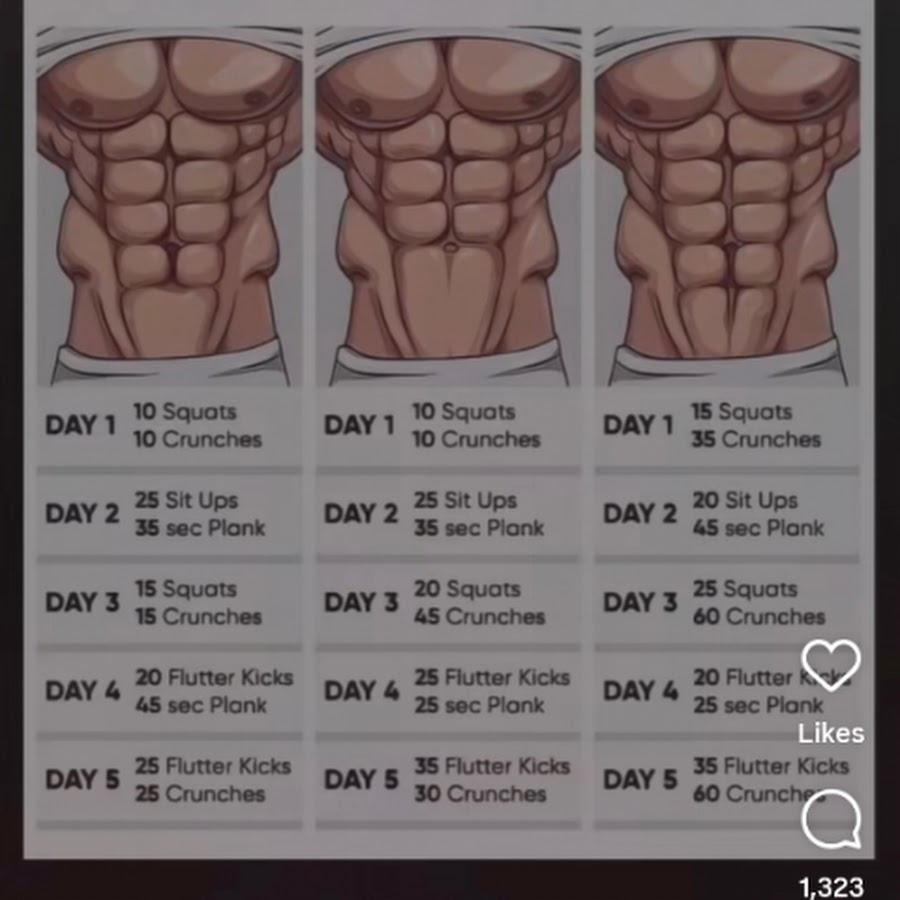Open the comments speech bubble
This screenshot has height=900, width=900.
coord(830,820)
